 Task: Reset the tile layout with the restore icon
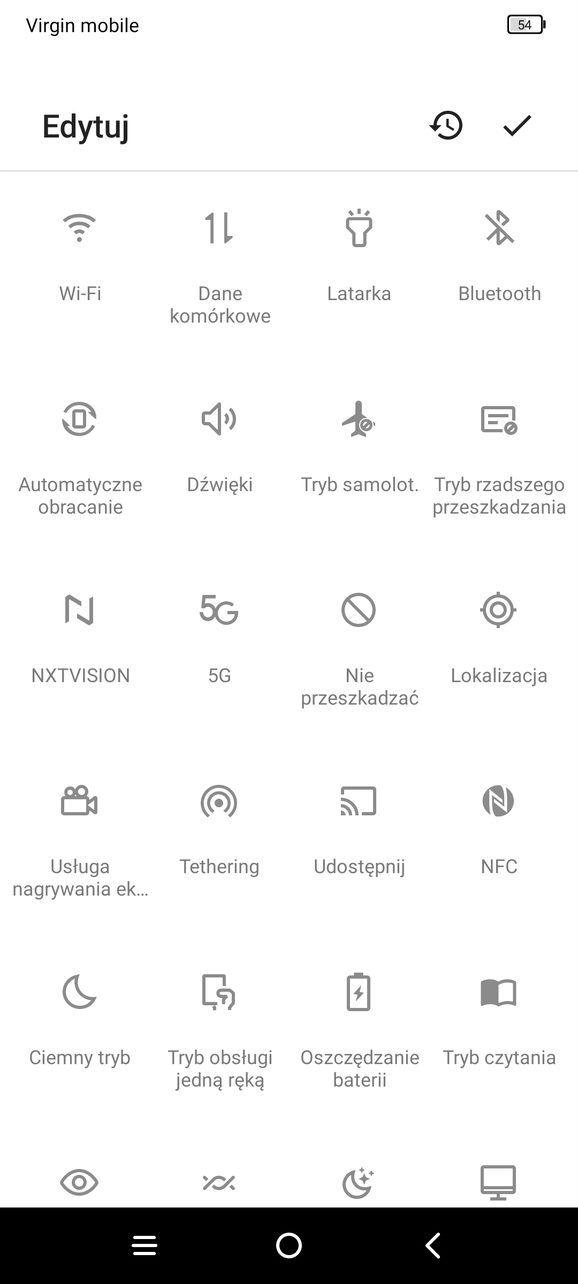(446, 125)
